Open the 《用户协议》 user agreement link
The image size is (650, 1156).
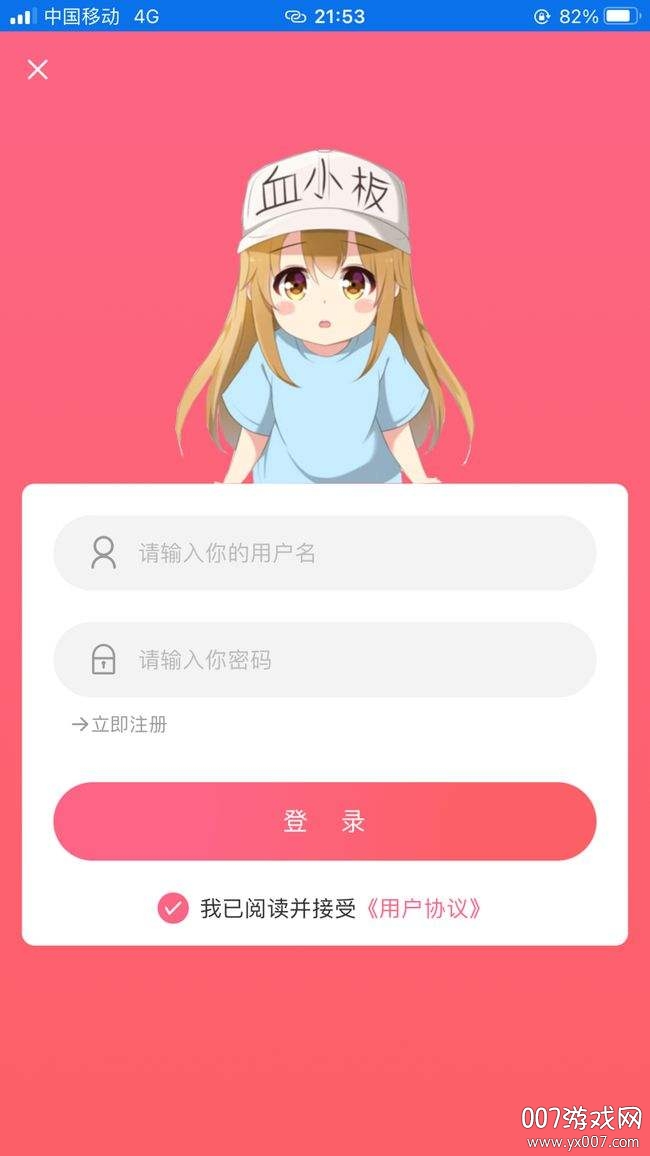[x=424, y=908]
